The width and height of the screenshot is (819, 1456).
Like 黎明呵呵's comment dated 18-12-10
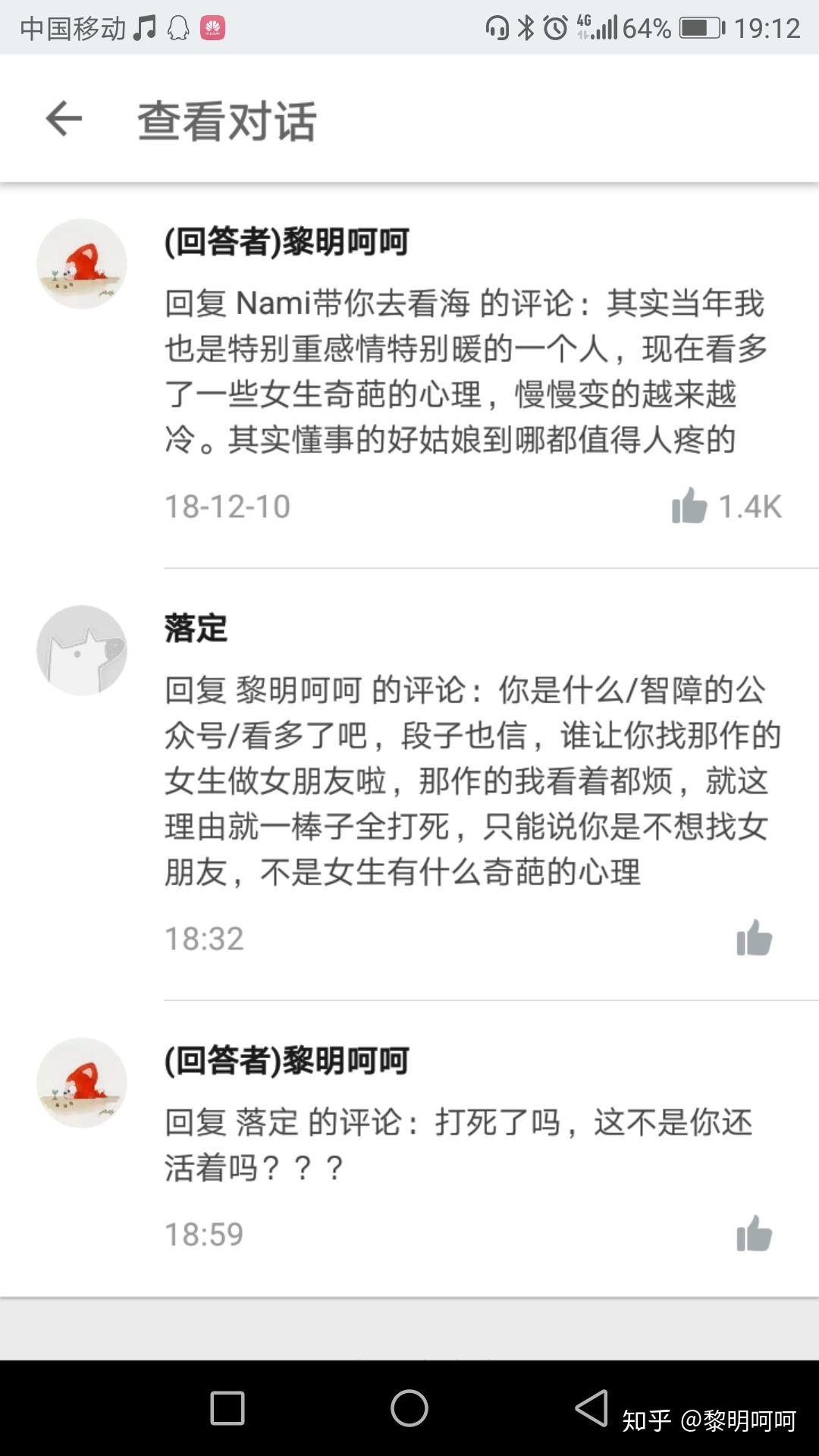click(x=689, y=506)
